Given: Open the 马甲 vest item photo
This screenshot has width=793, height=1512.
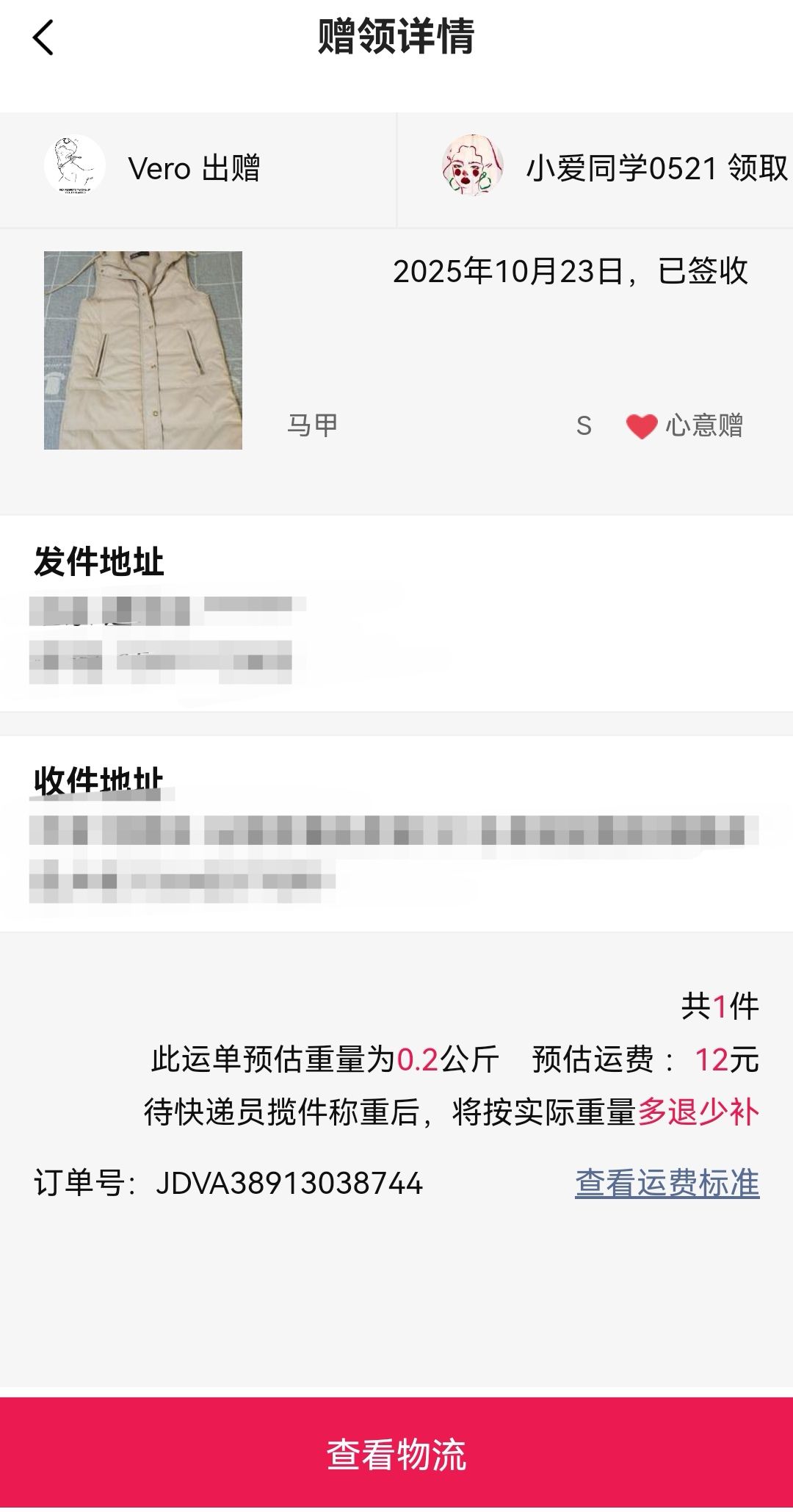Looking at the screenshot, I should click(x=143, y=350).
